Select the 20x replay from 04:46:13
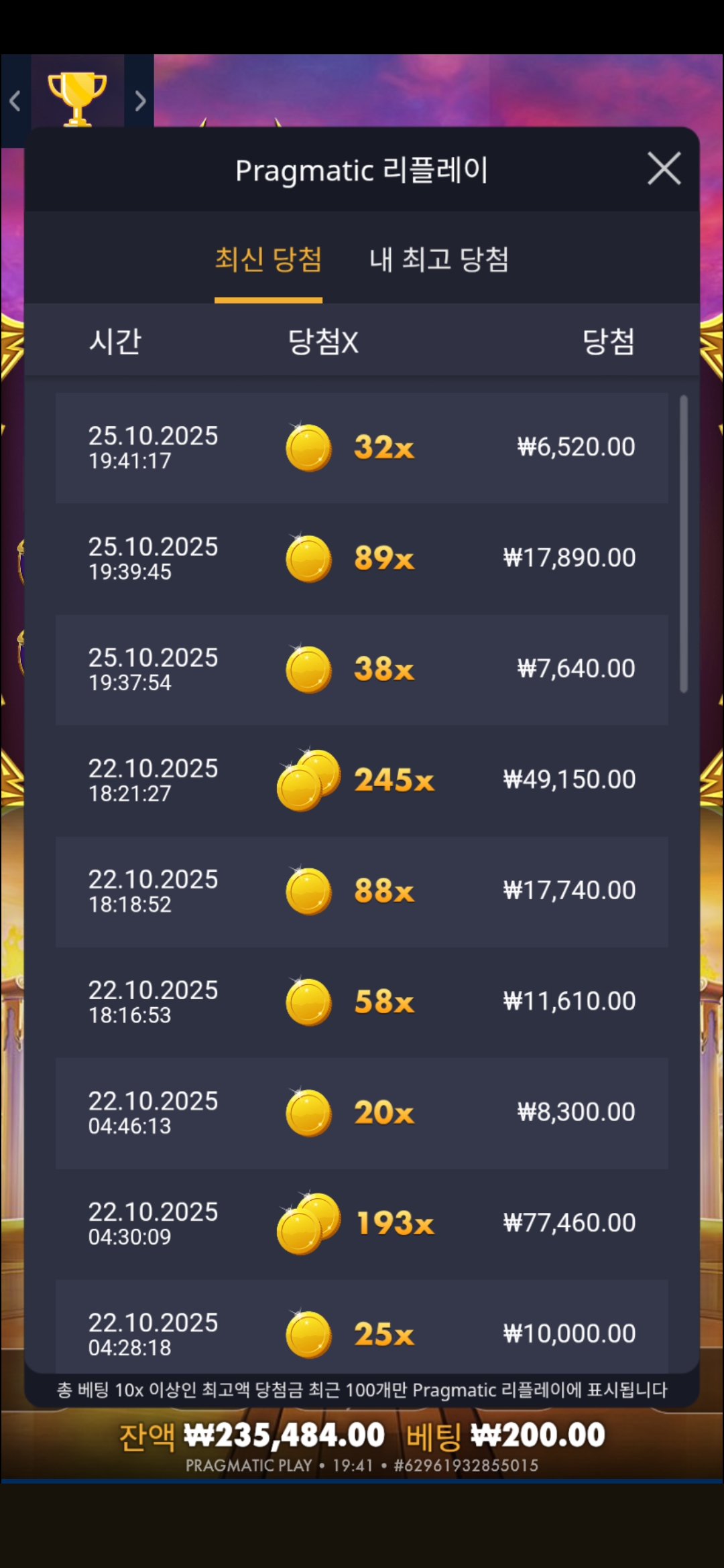The height and width of the screenshot is (1568, 724). click(361, 1113)
